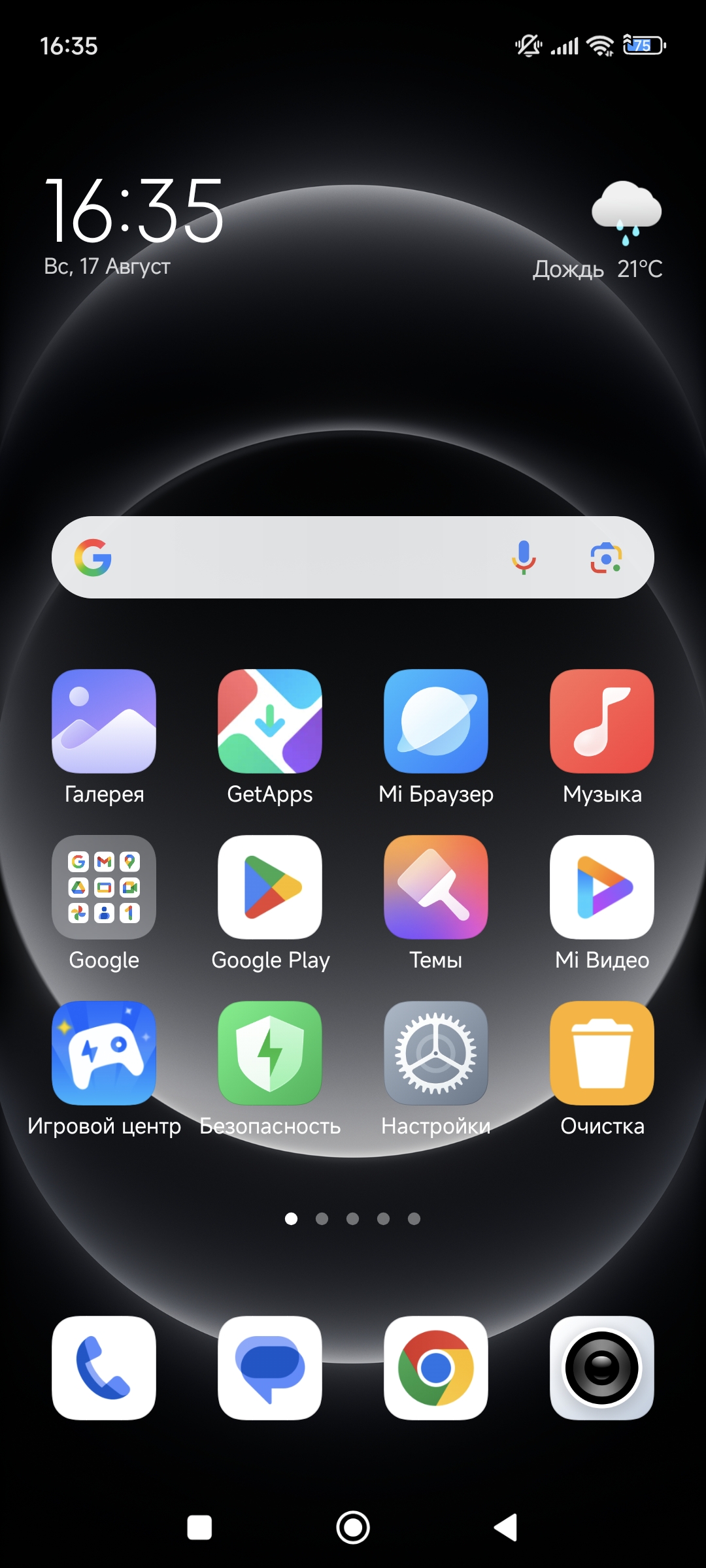Open the Безопасность app
706x1568 pixels.
(270, 1053)
